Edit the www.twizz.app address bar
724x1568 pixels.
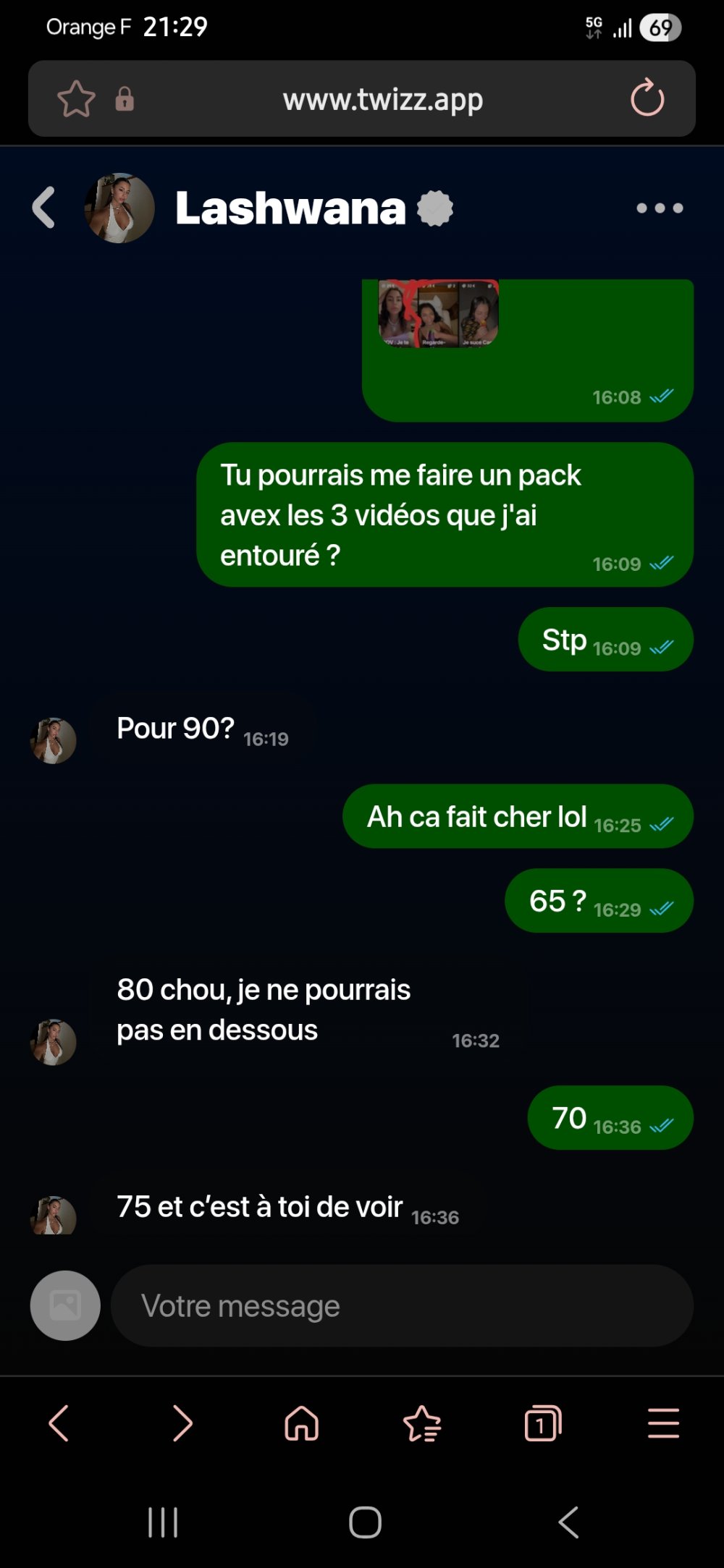[x=382, y=99]
